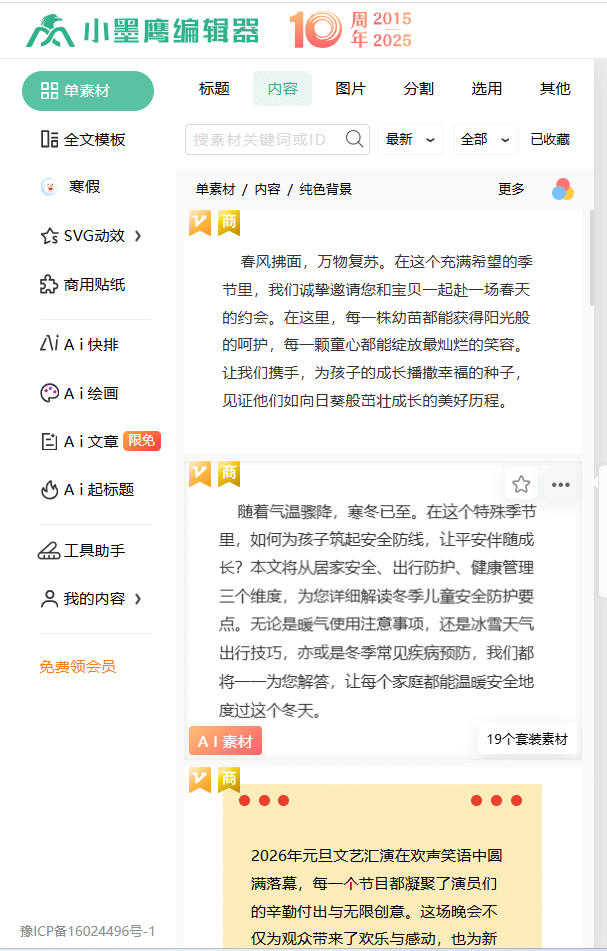Tap the 搜素材关键词或ID search field
Screen dimensions: 607x951
click(x=265, y=140)
